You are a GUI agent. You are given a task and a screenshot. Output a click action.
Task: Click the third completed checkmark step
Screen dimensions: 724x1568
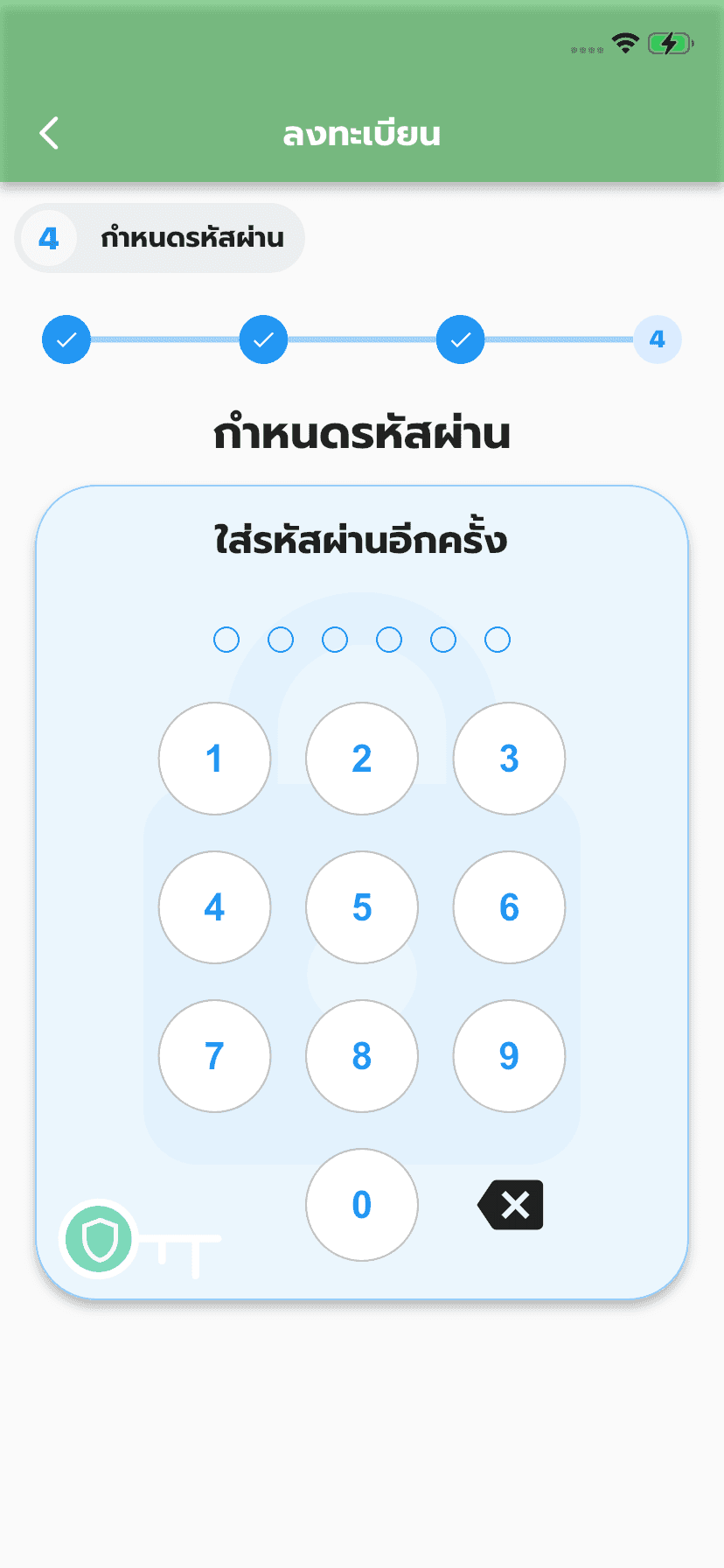pyautogui.click(x=460, y=339)
